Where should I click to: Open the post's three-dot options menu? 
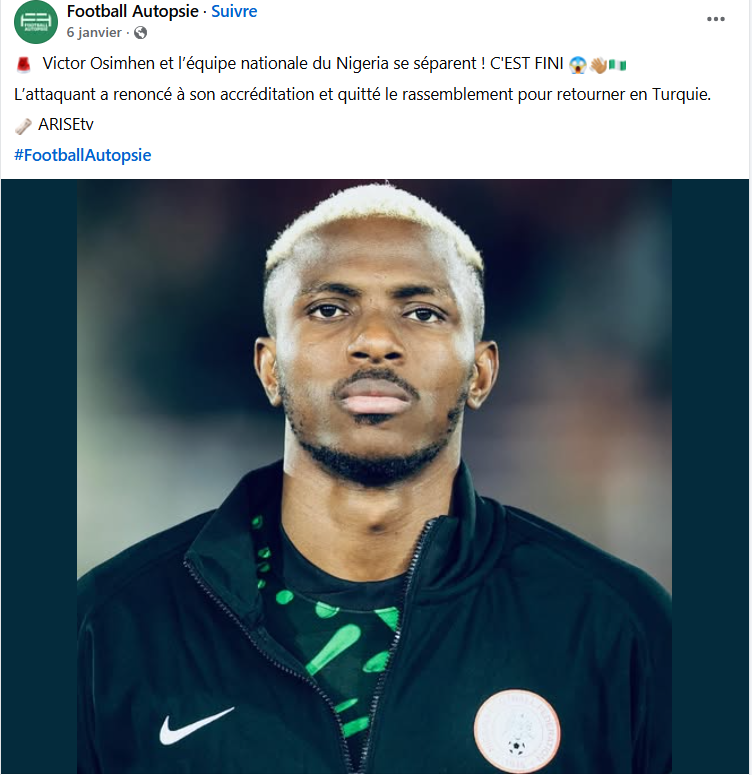click(x=716, y=19)
